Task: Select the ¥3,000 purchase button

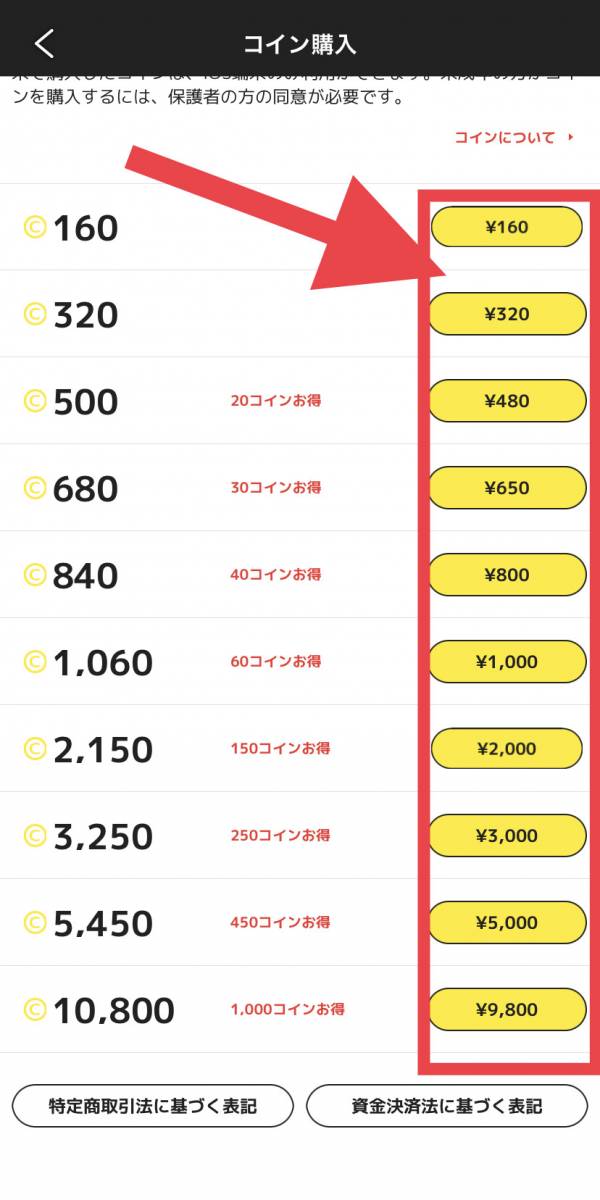Action: point(506,836)
